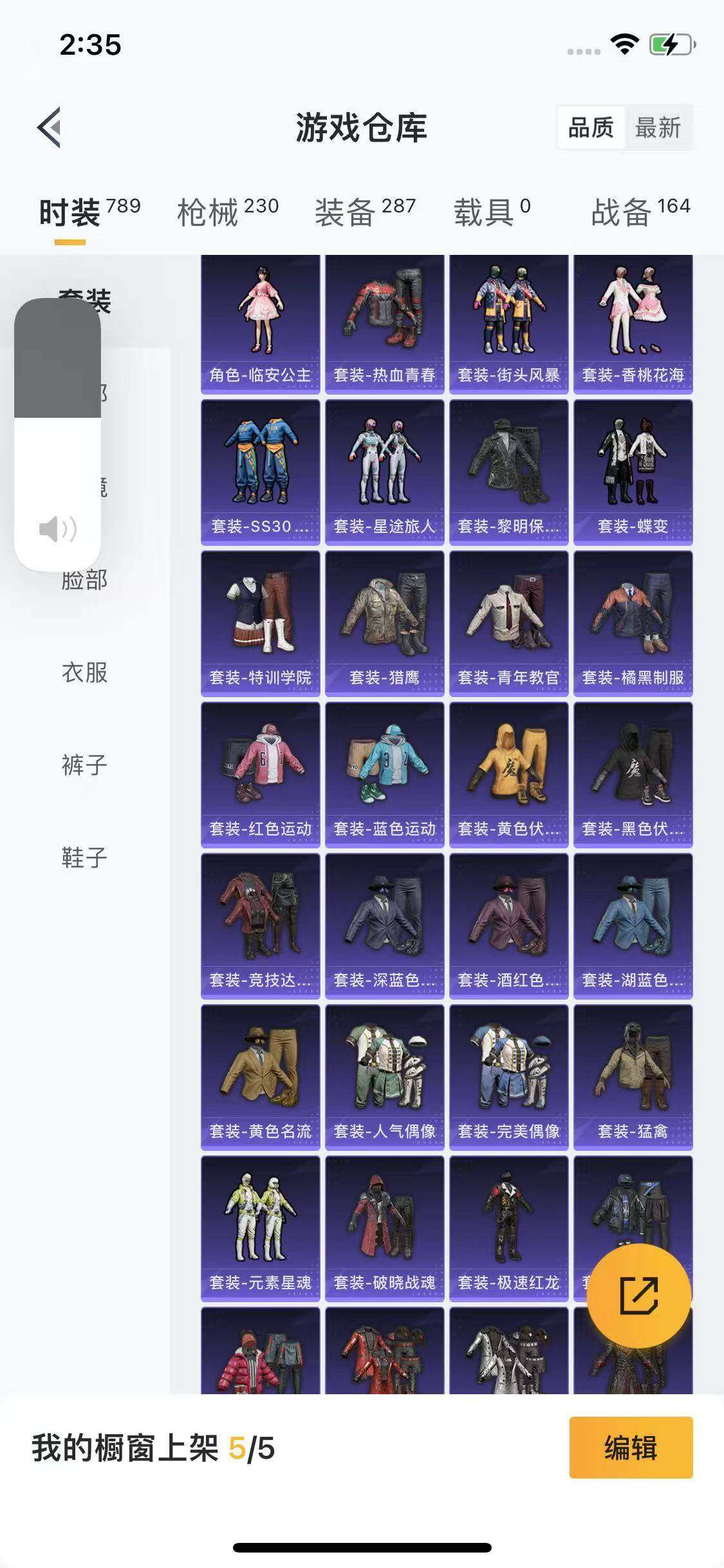Sort warehouse by 品质
This screenshot has height=1568, width=724.
pyautogui.click(x=591, y=127)
